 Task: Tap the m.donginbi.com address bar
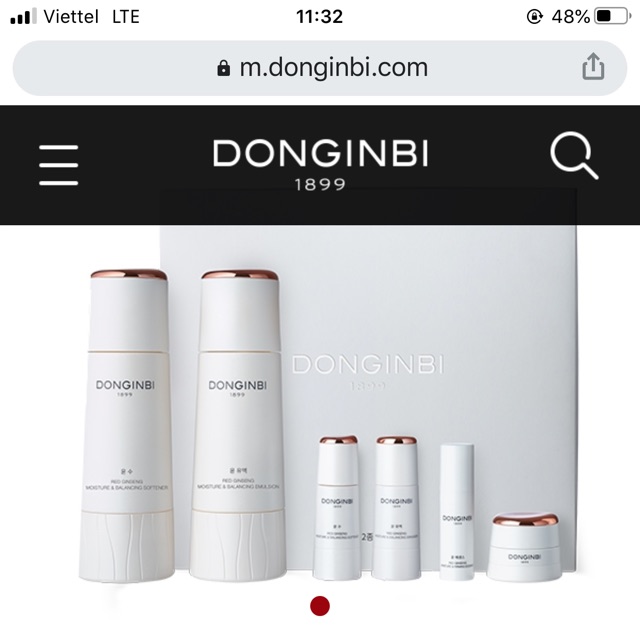320,67
